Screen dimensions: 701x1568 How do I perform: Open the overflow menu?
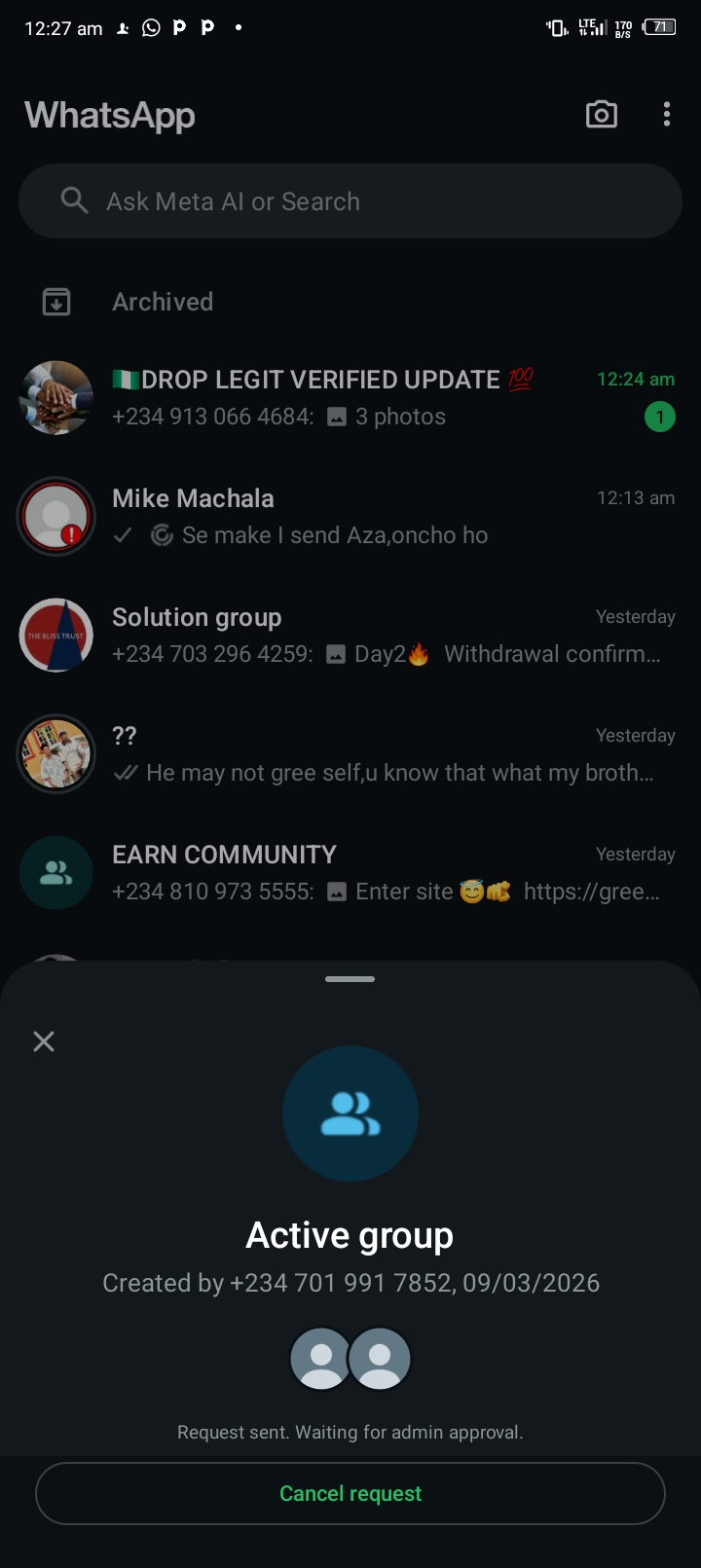pyautogui.click(x=666, y=115)
